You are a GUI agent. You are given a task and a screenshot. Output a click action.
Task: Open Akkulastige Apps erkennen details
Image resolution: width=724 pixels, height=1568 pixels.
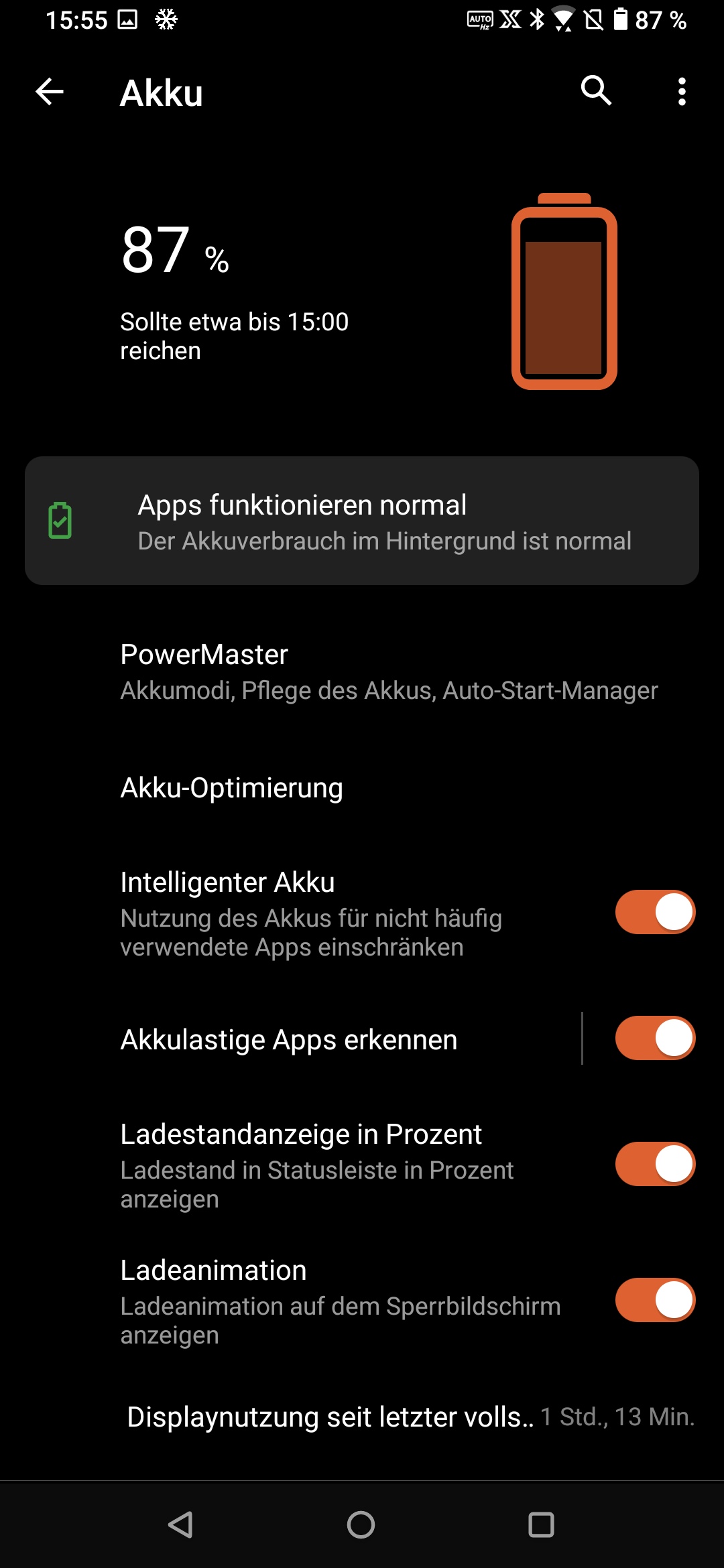pyautogui.click(x=288, y=1039)
